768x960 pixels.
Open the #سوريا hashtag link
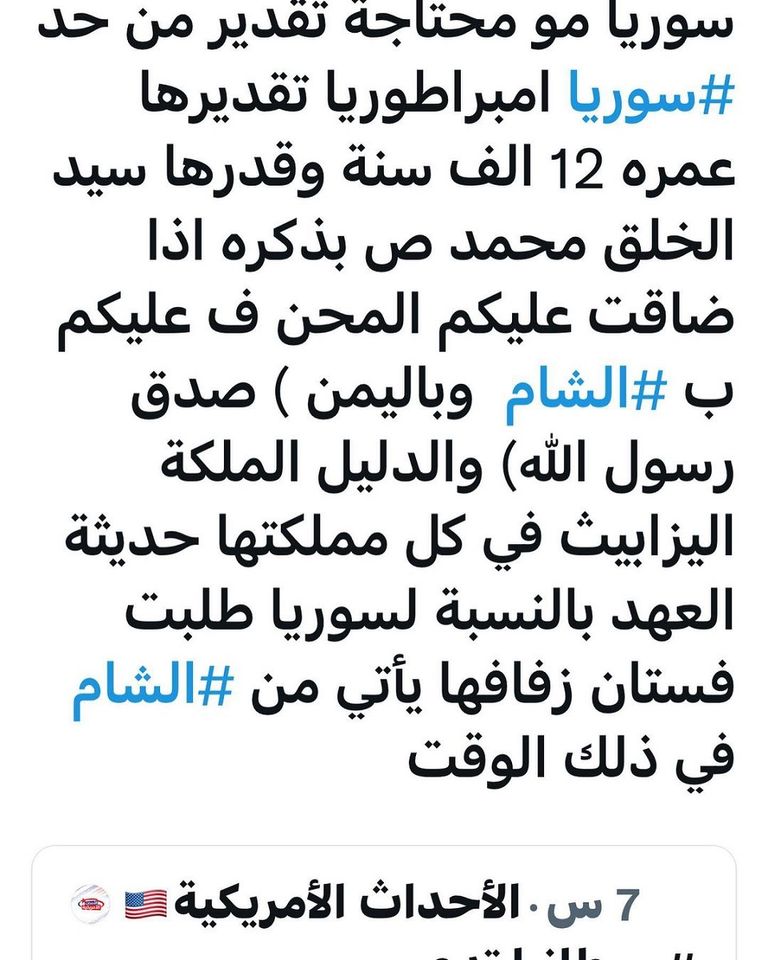click(652, 97)
